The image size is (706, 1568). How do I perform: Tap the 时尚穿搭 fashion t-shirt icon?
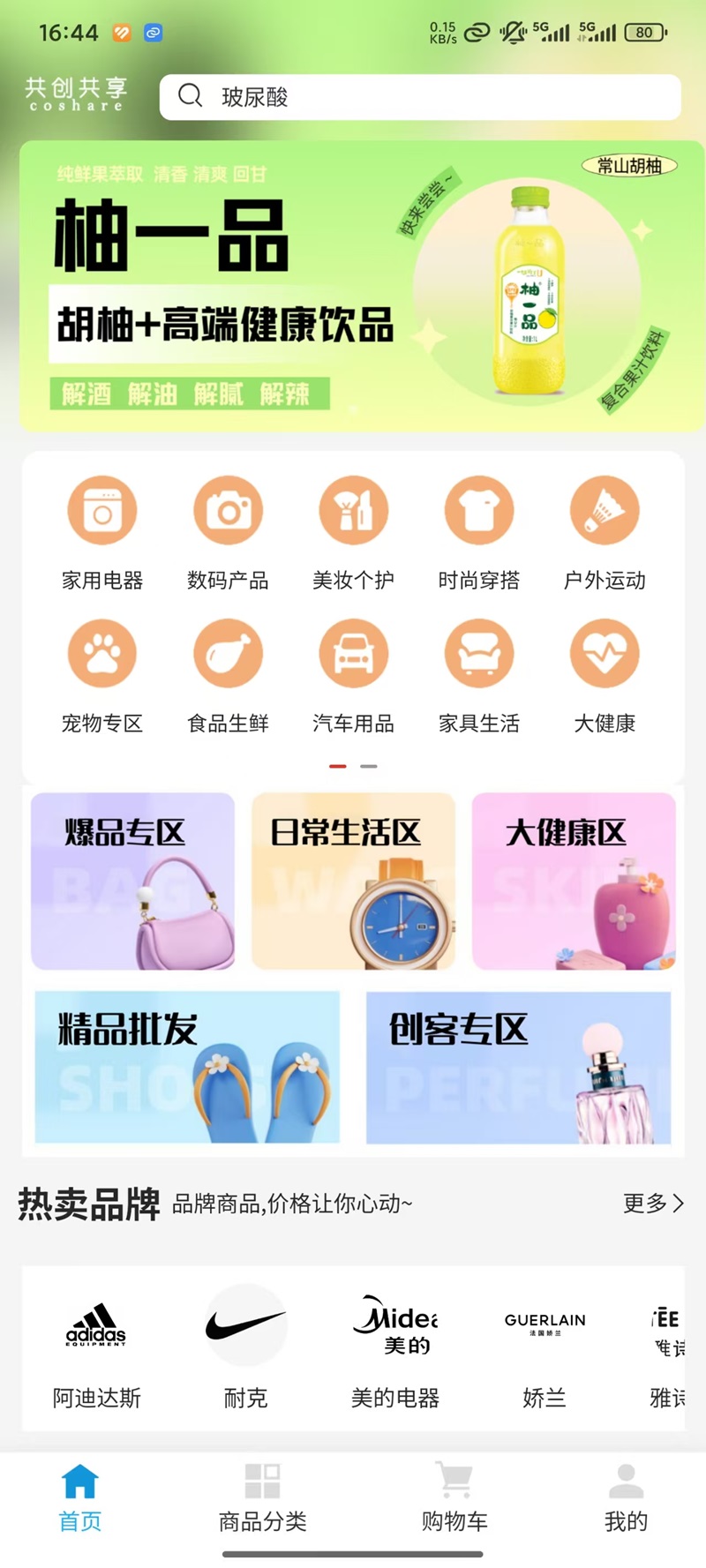478,509
